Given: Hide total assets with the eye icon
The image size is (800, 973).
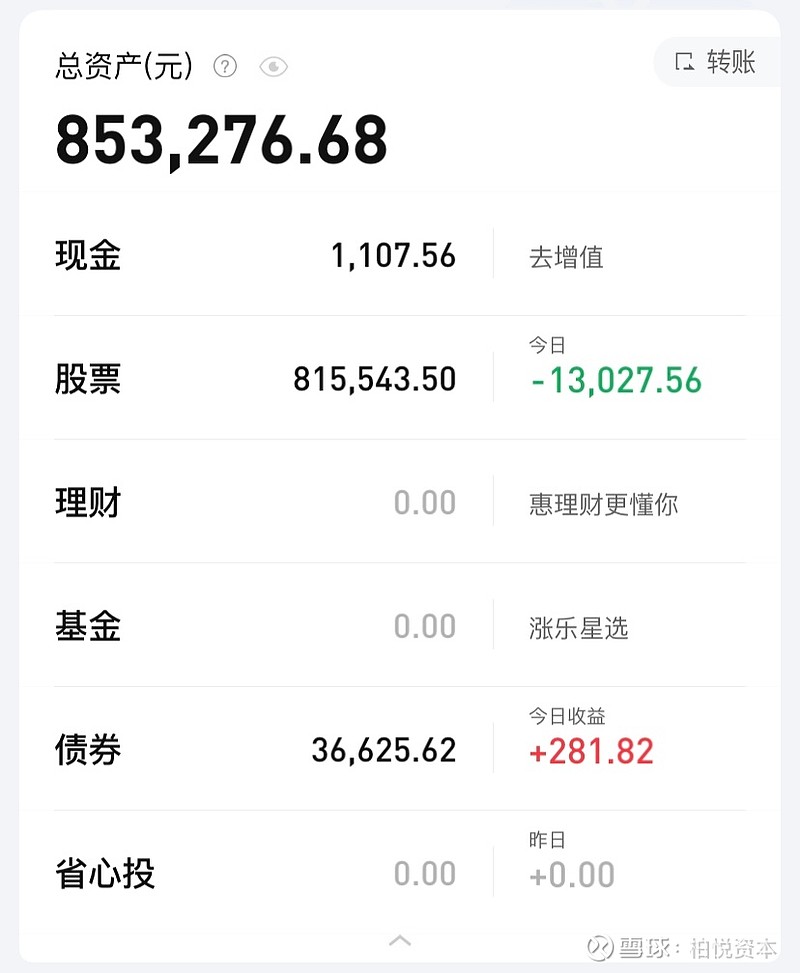Looking at the screenshot, I should pos(273,67).
